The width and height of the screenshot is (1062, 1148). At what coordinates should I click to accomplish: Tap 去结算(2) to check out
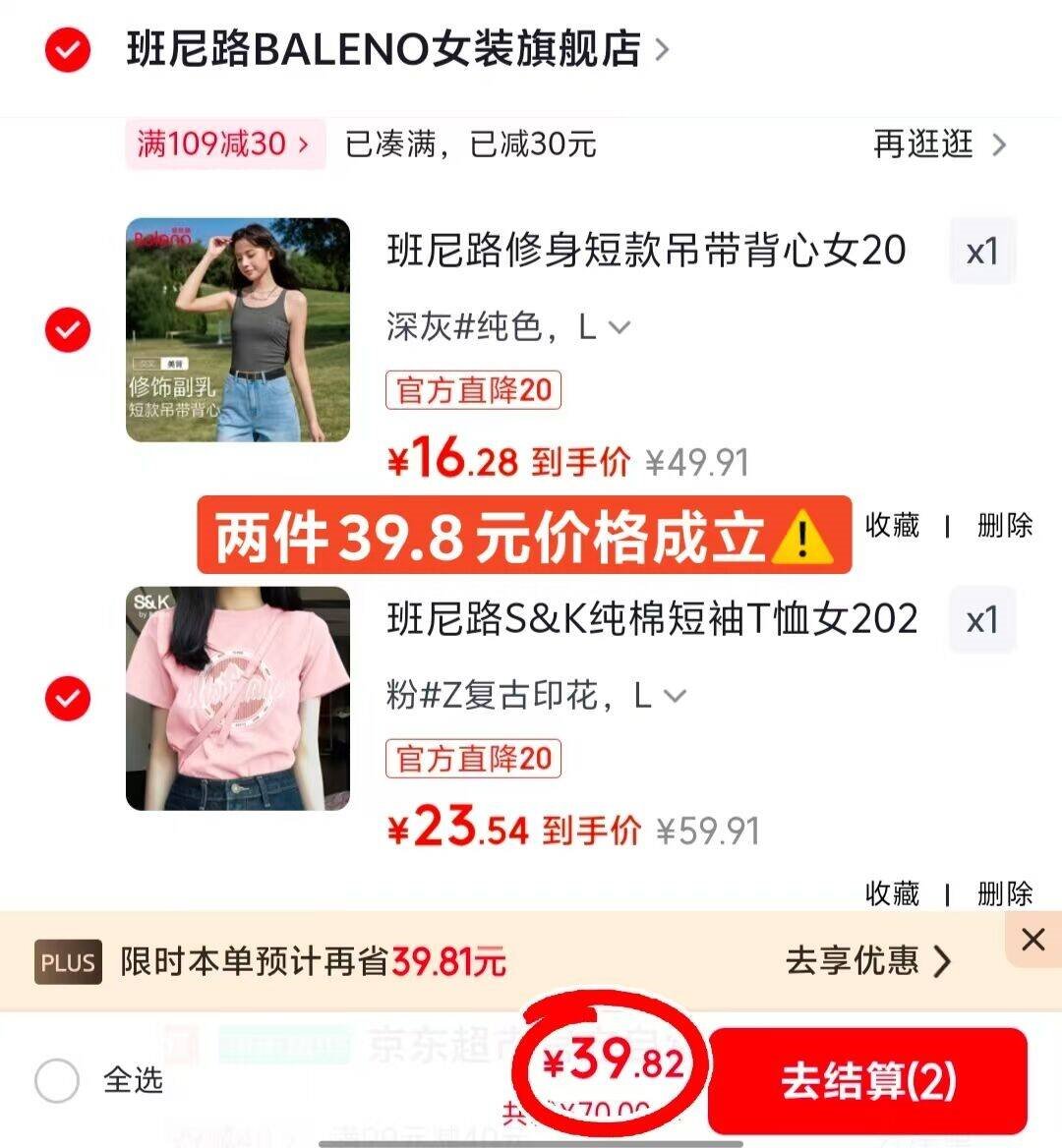(867, 1081)
